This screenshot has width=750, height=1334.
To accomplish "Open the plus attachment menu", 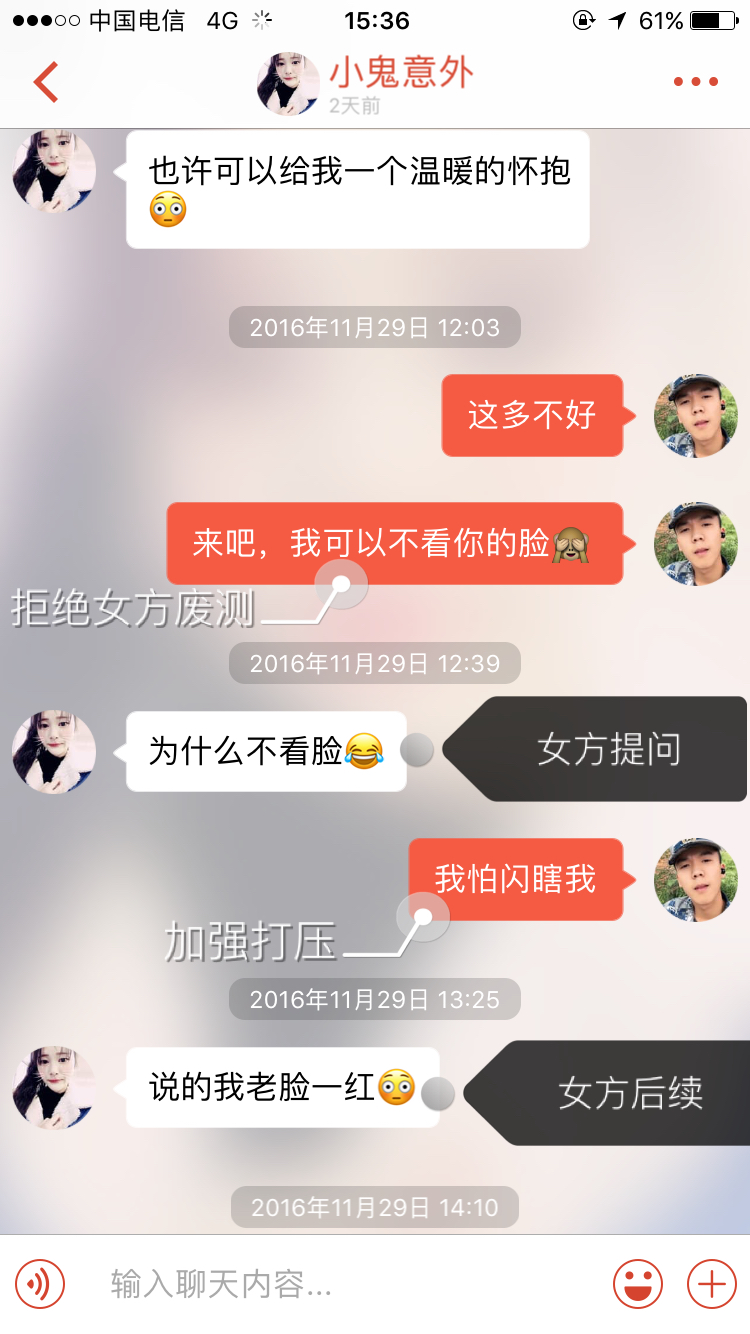I will click(x=712, y=1283).
